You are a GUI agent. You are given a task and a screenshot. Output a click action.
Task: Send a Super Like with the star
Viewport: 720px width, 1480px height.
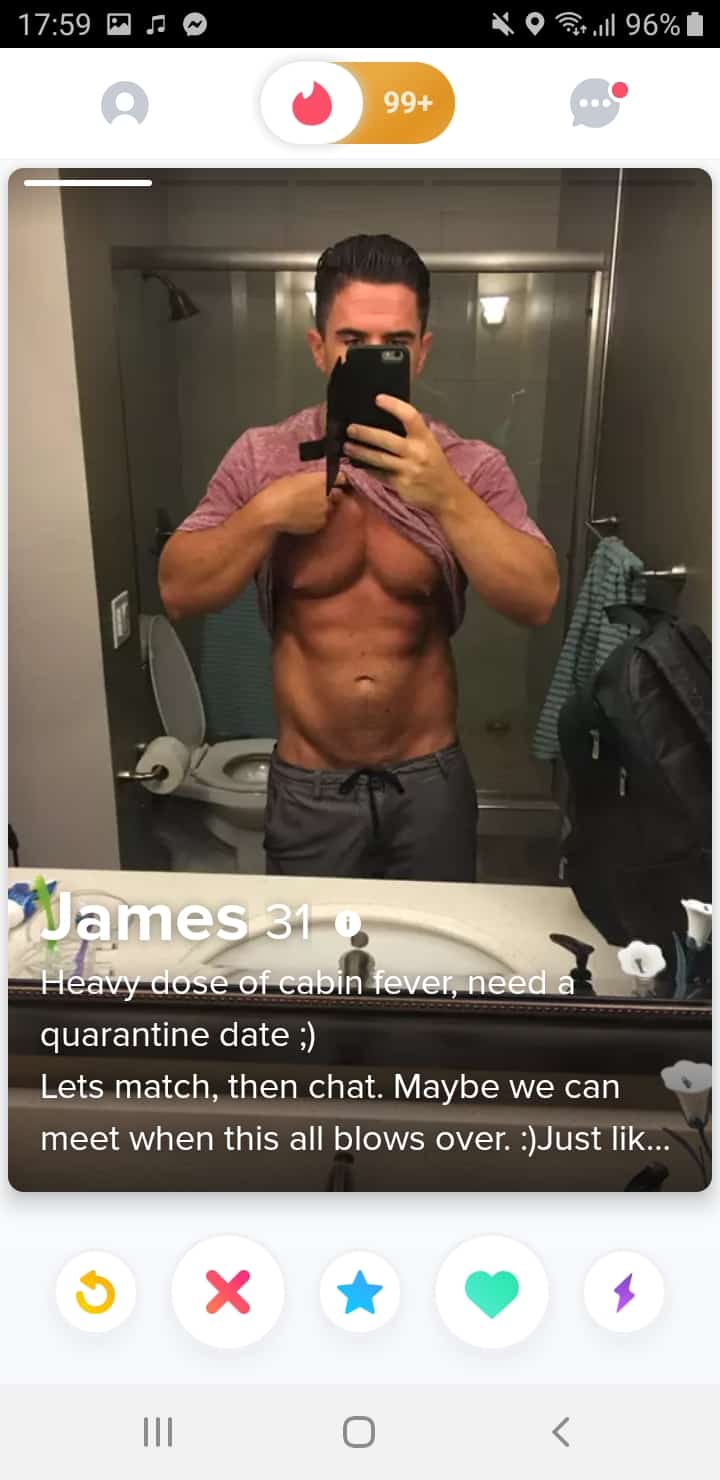click(x=360, y=1293)
